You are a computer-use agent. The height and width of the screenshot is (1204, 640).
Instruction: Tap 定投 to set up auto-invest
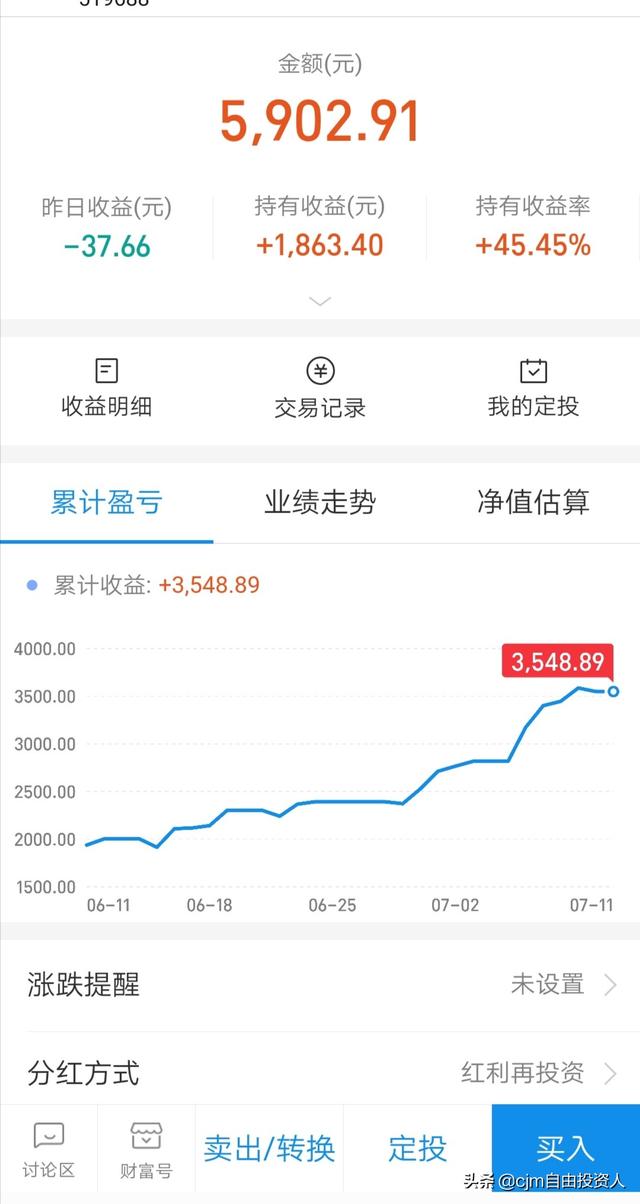(x=417, y=1149)
